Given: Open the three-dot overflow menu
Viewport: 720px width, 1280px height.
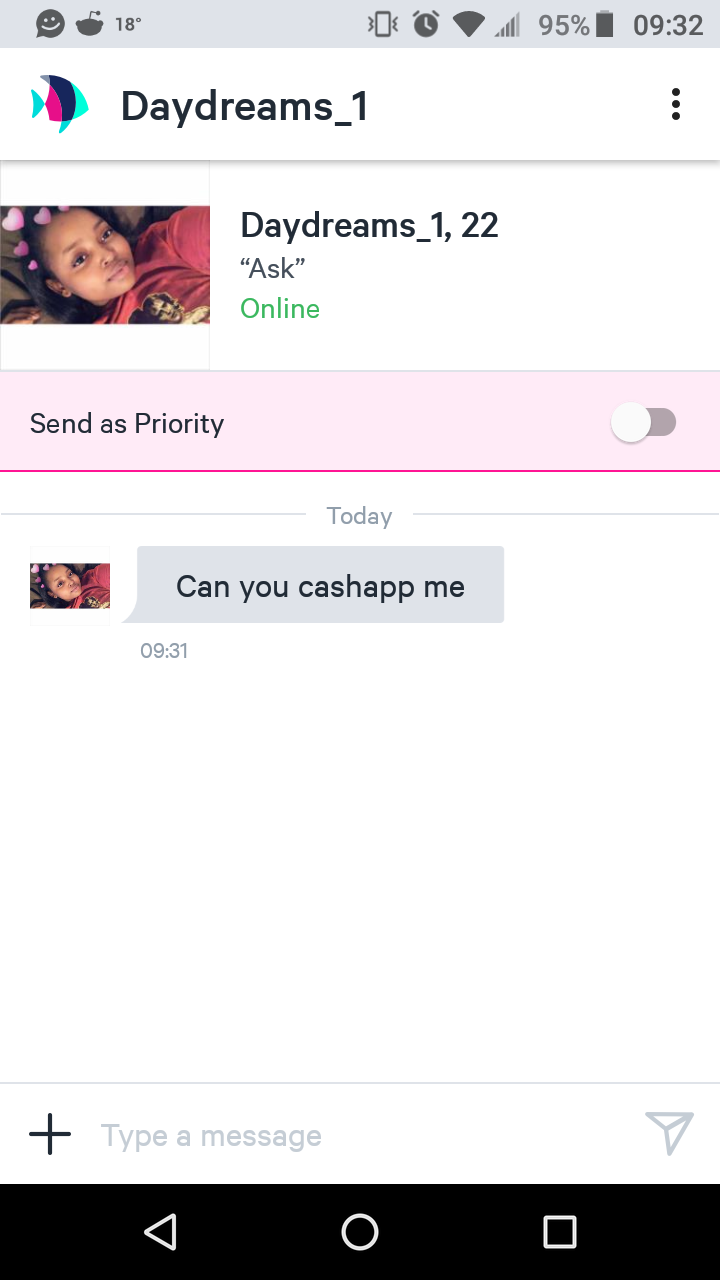Looking at the screenshot, I should [676, 104].
